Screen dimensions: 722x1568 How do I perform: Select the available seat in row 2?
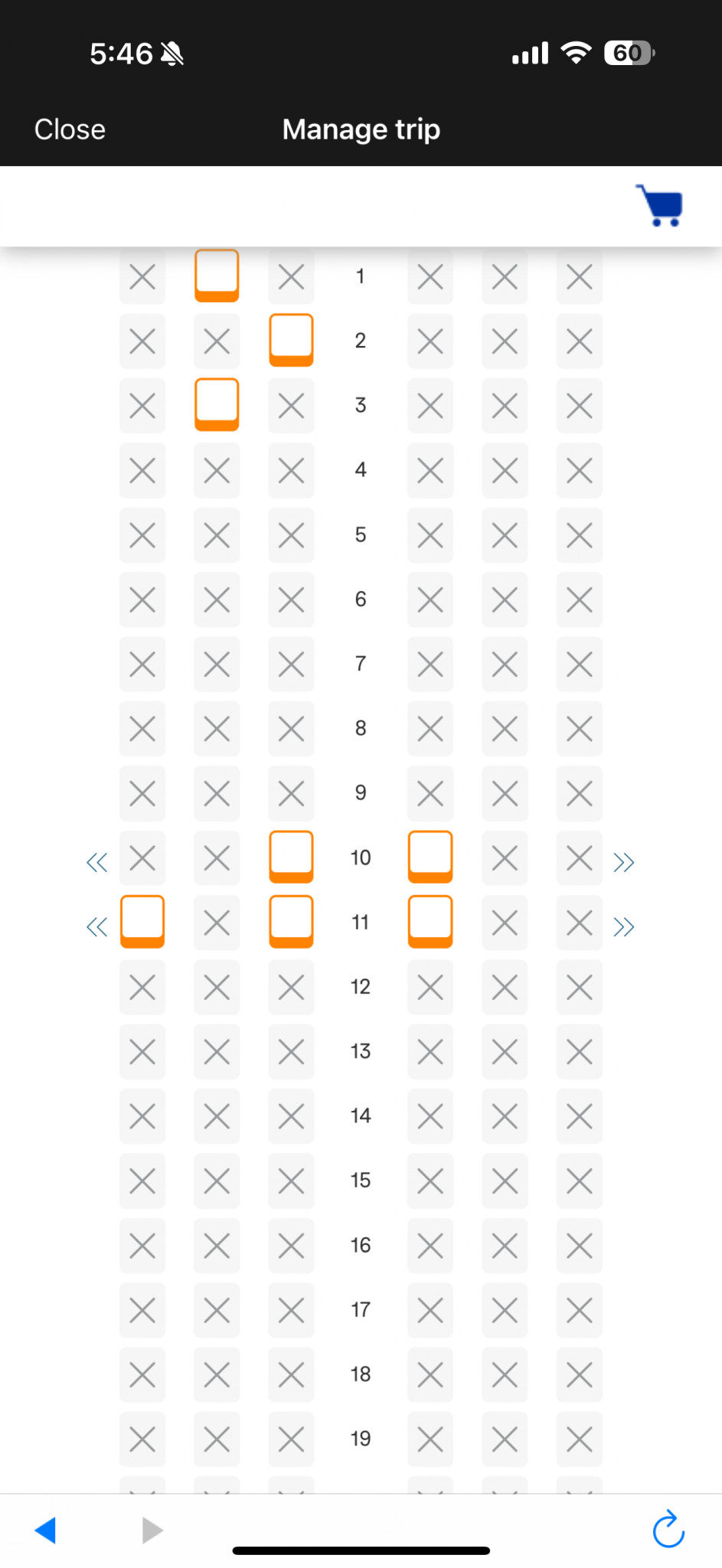pyautogui.click(x=291, y=340)
